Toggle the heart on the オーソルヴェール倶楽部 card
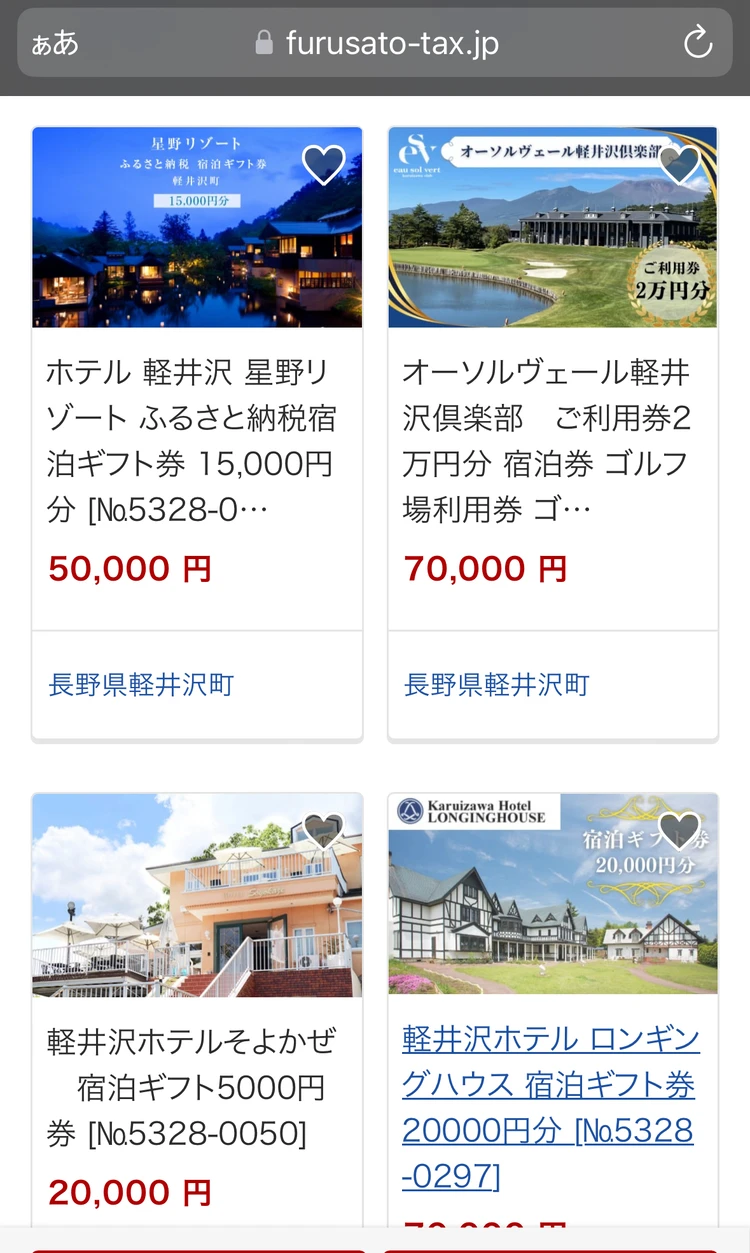The width and height of the screenshot is (750, 1253). (679, 164)
